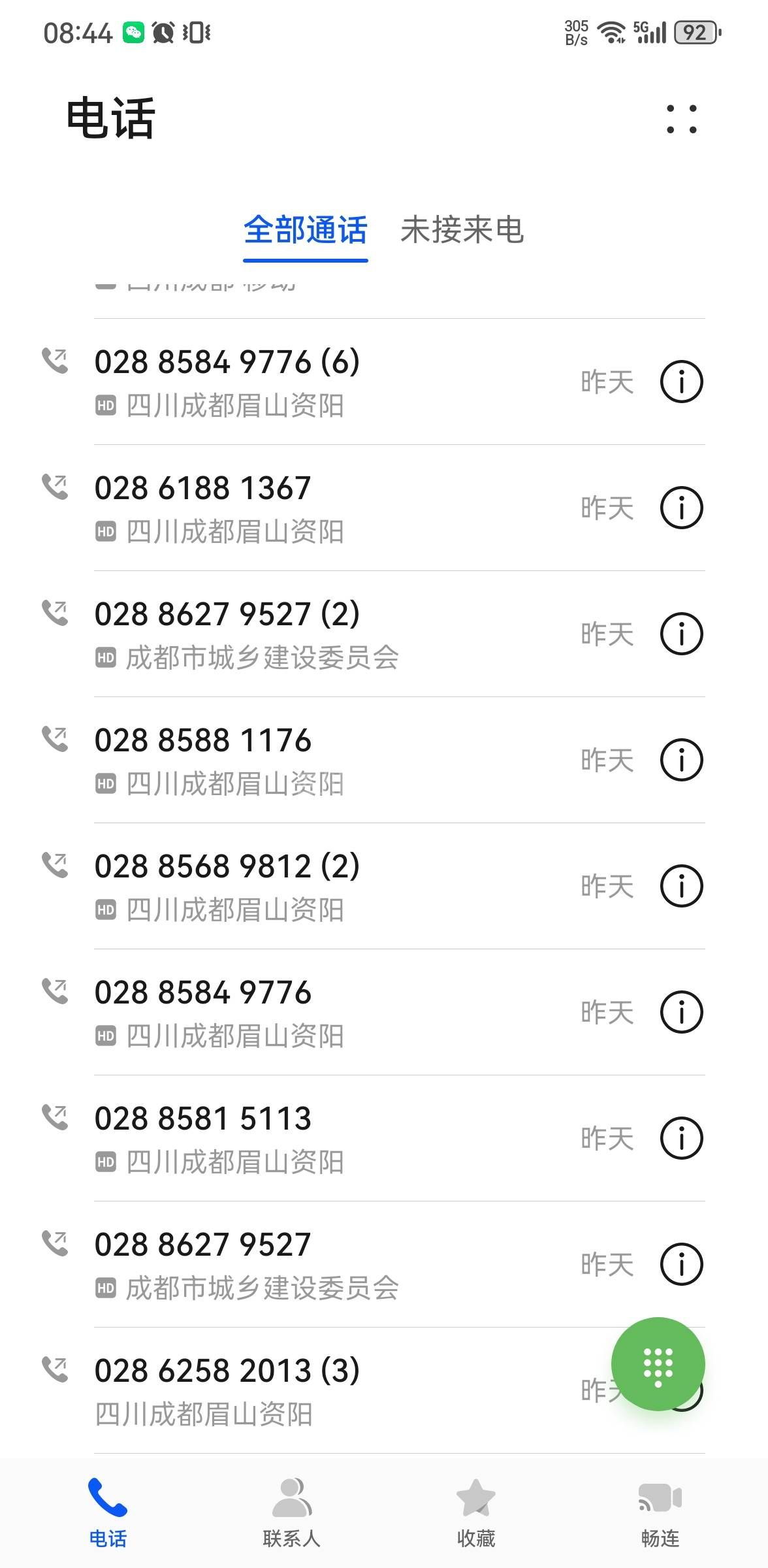Open info icon for 028 8568 9812 (2)
Viewport: 768px width, 1568px height.
point(681,886)
